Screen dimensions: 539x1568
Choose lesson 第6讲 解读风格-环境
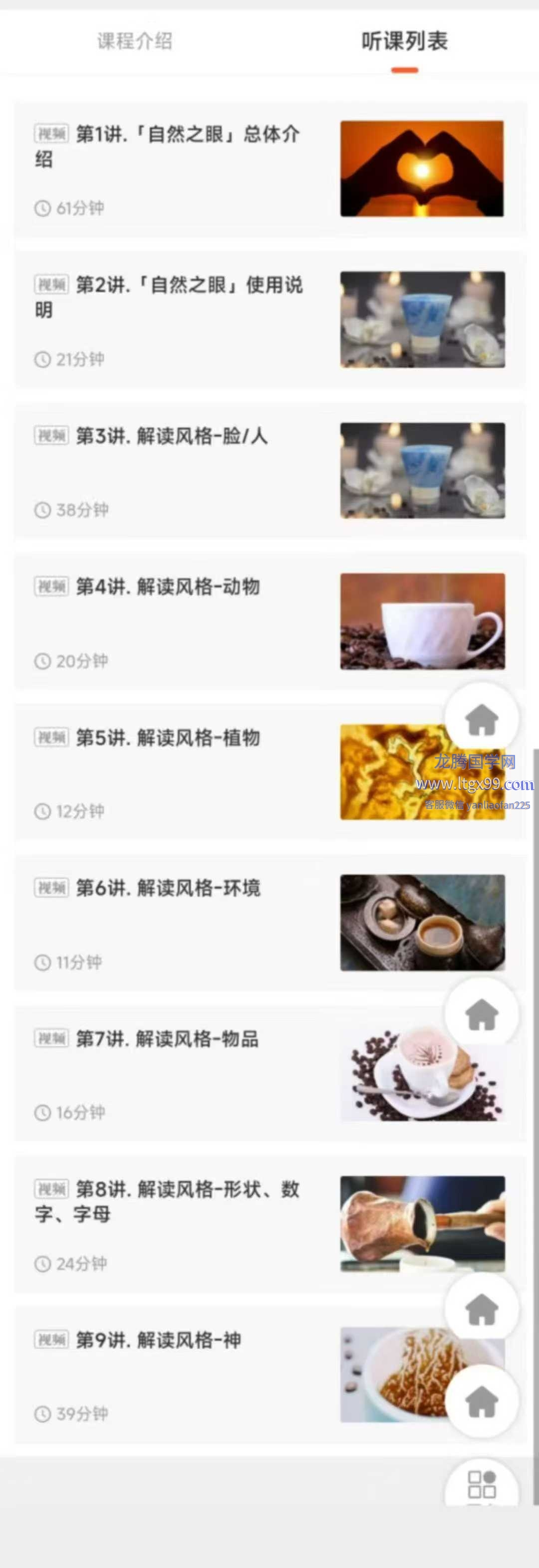pyautogui.click(x=168, y=888)
